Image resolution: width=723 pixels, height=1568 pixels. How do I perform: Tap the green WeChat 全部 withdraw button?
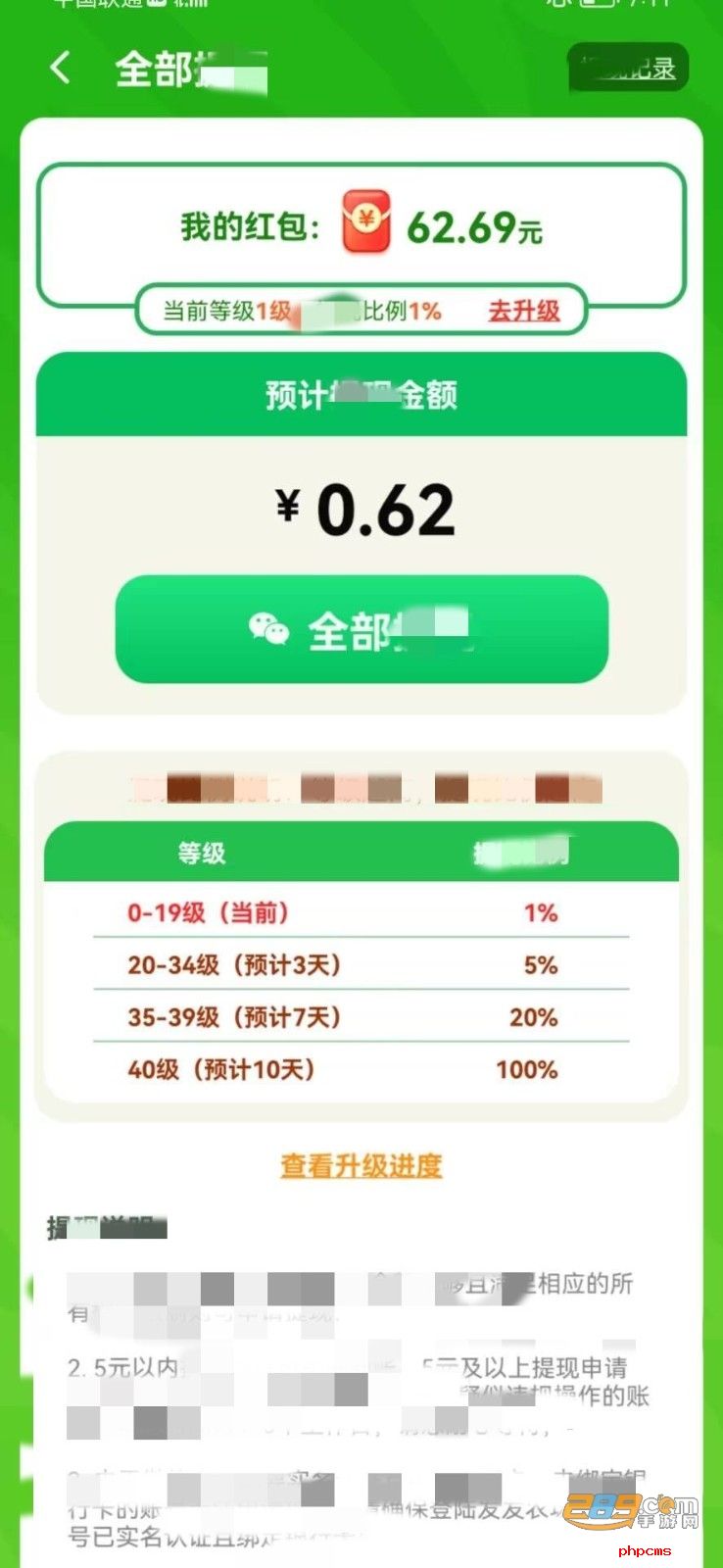361,629
